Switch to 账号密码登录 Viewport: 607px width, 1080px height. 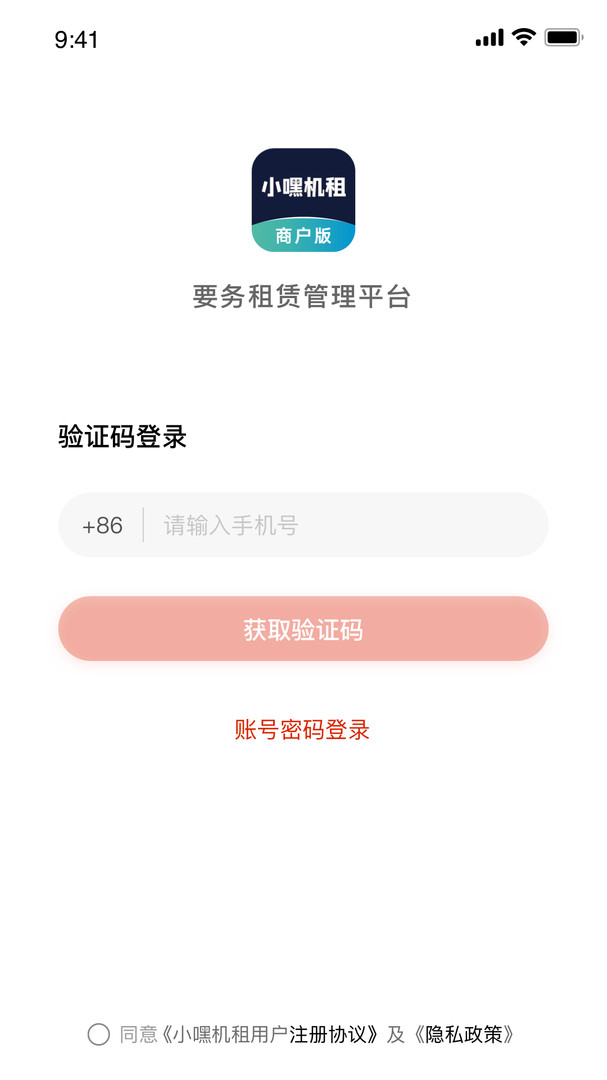click(302, 730)
